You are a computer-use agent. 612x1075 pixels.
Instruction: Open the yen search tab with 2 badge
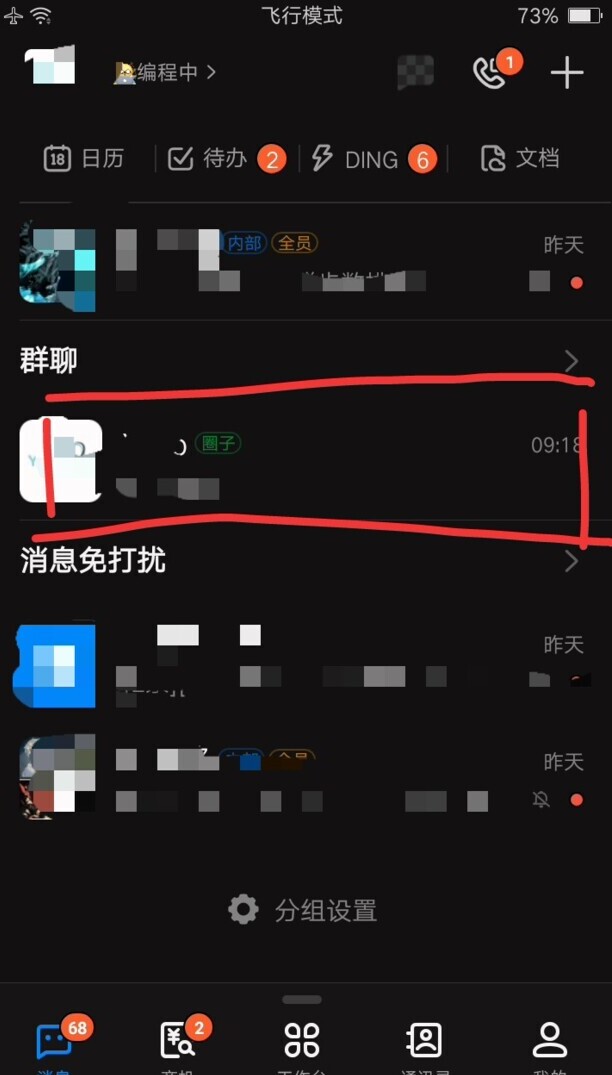(179, 1042)
